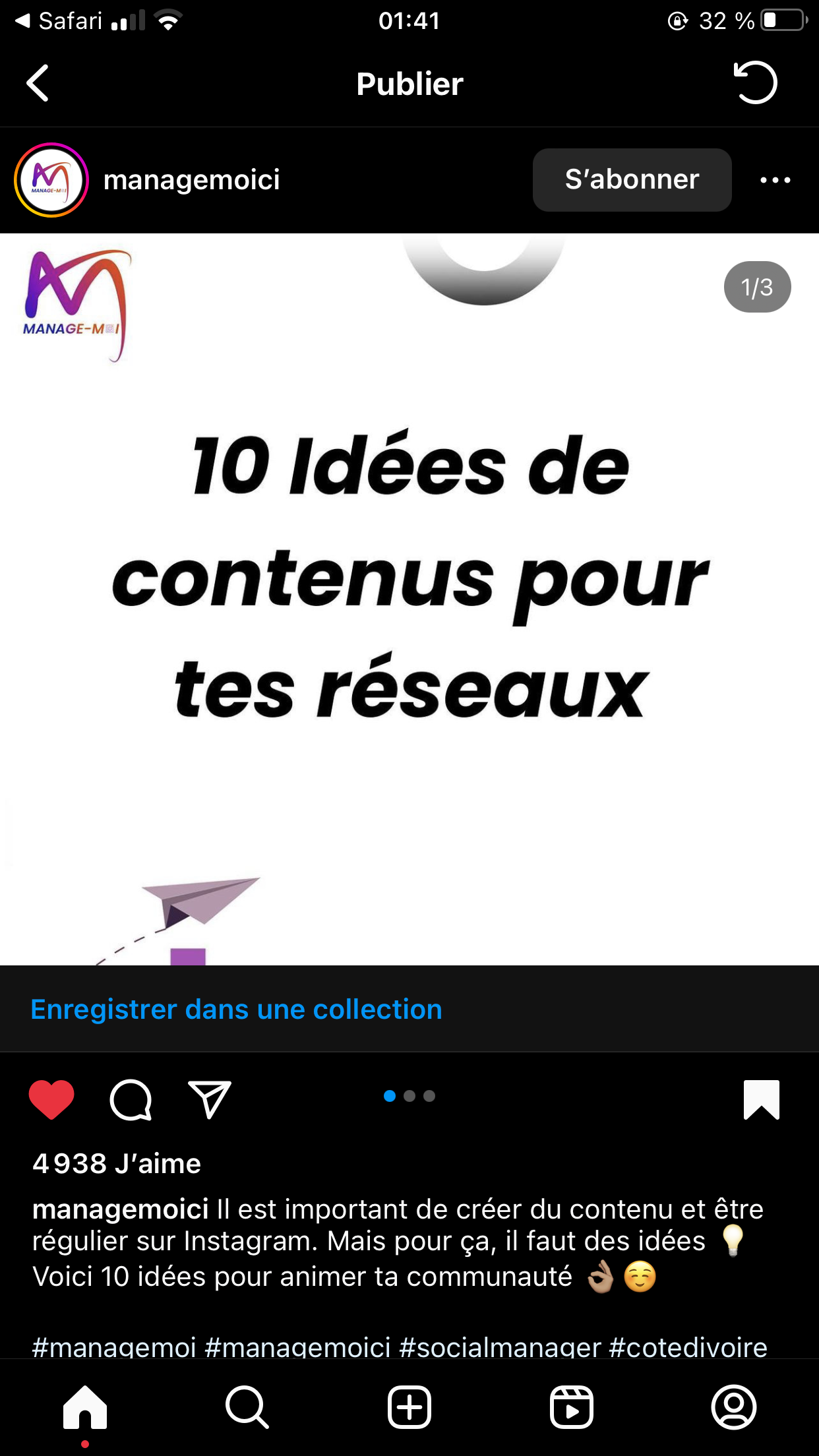The width and height of the screenshot is (819, 1456).
Task: Open managemoici profile picture story
Action: pos(51,180)
